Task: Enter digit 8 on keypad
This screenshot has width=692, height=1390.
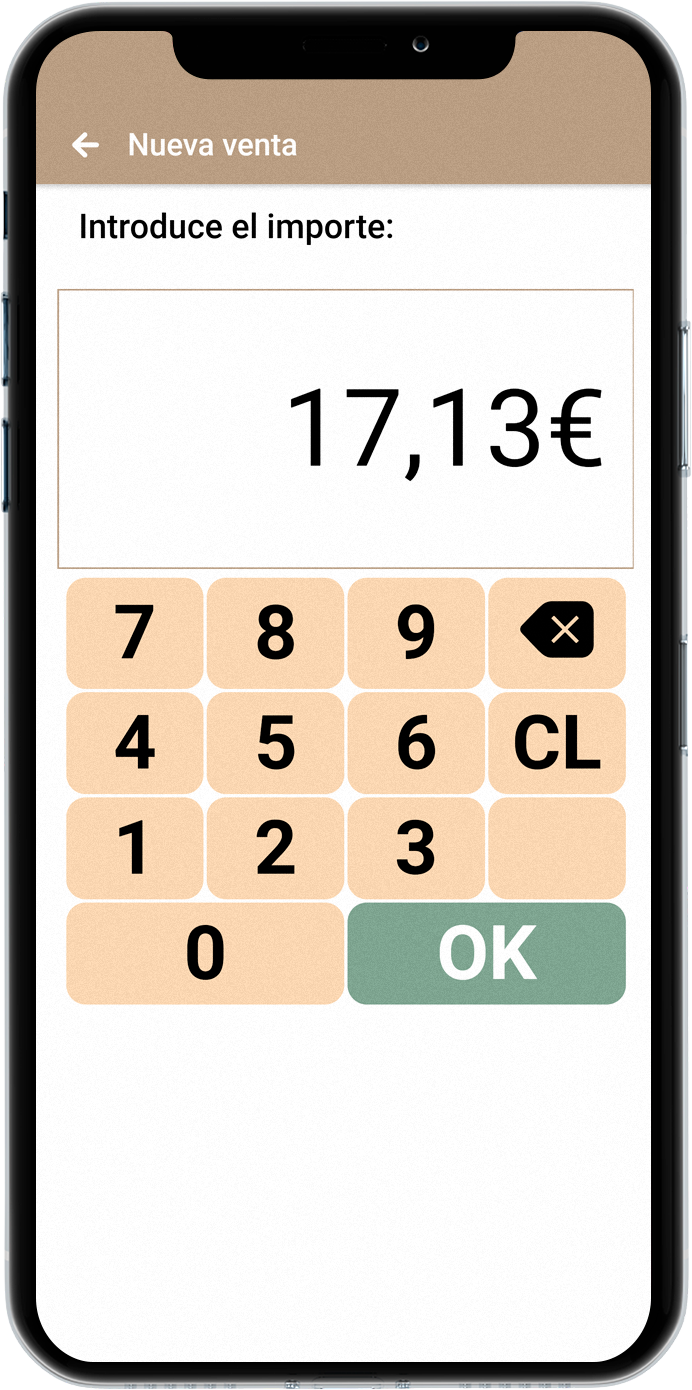Action: 276,633
